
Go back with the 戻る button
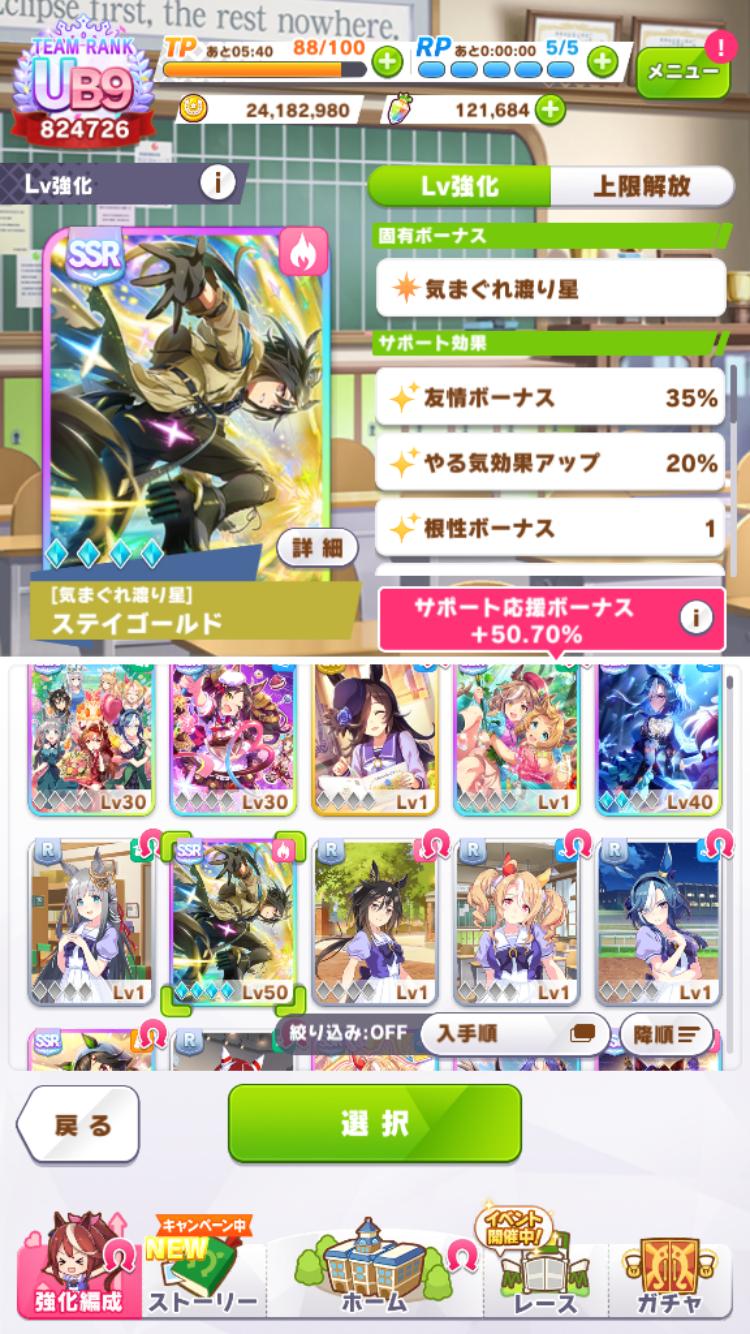pyautogui.click(x=78, y=1124)
